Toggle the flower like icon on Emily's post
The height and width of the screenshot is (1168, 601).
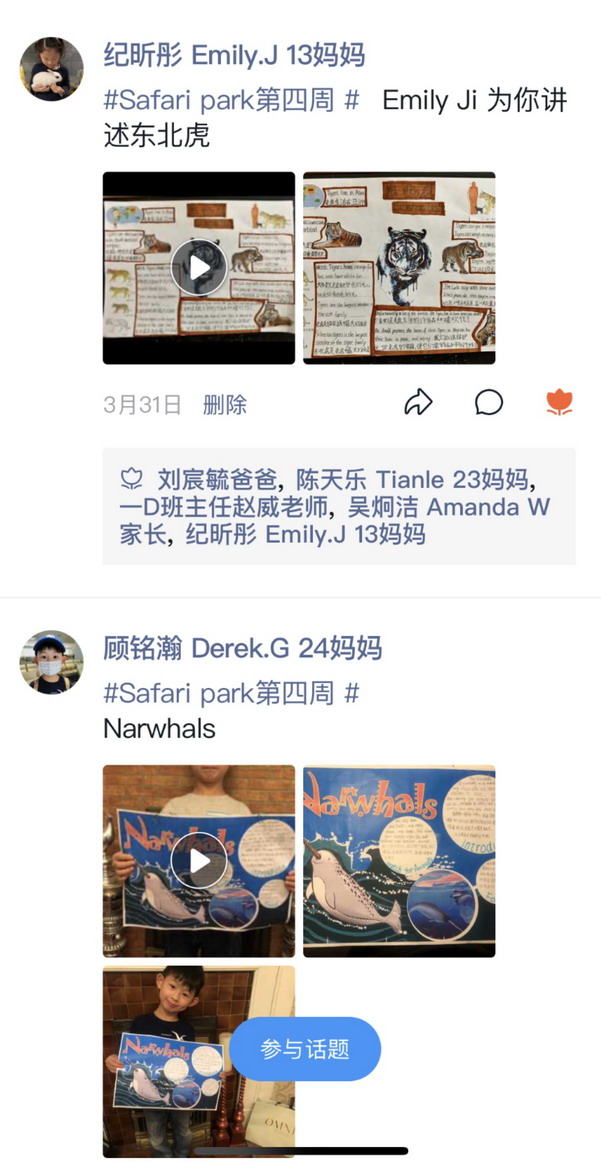point(559,403)
